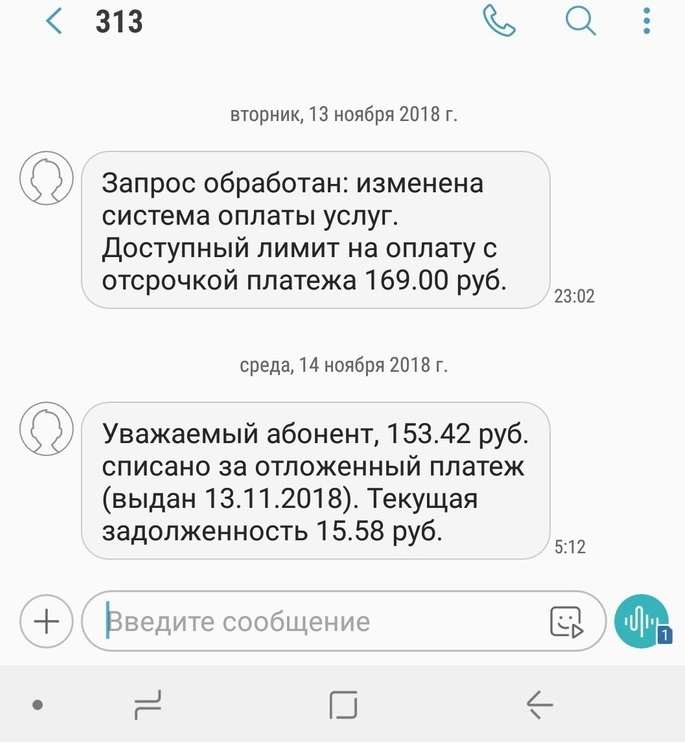Focus the 'Введите сообщение' message field
This screenshot has height=743, width=685.
point(320,621)
